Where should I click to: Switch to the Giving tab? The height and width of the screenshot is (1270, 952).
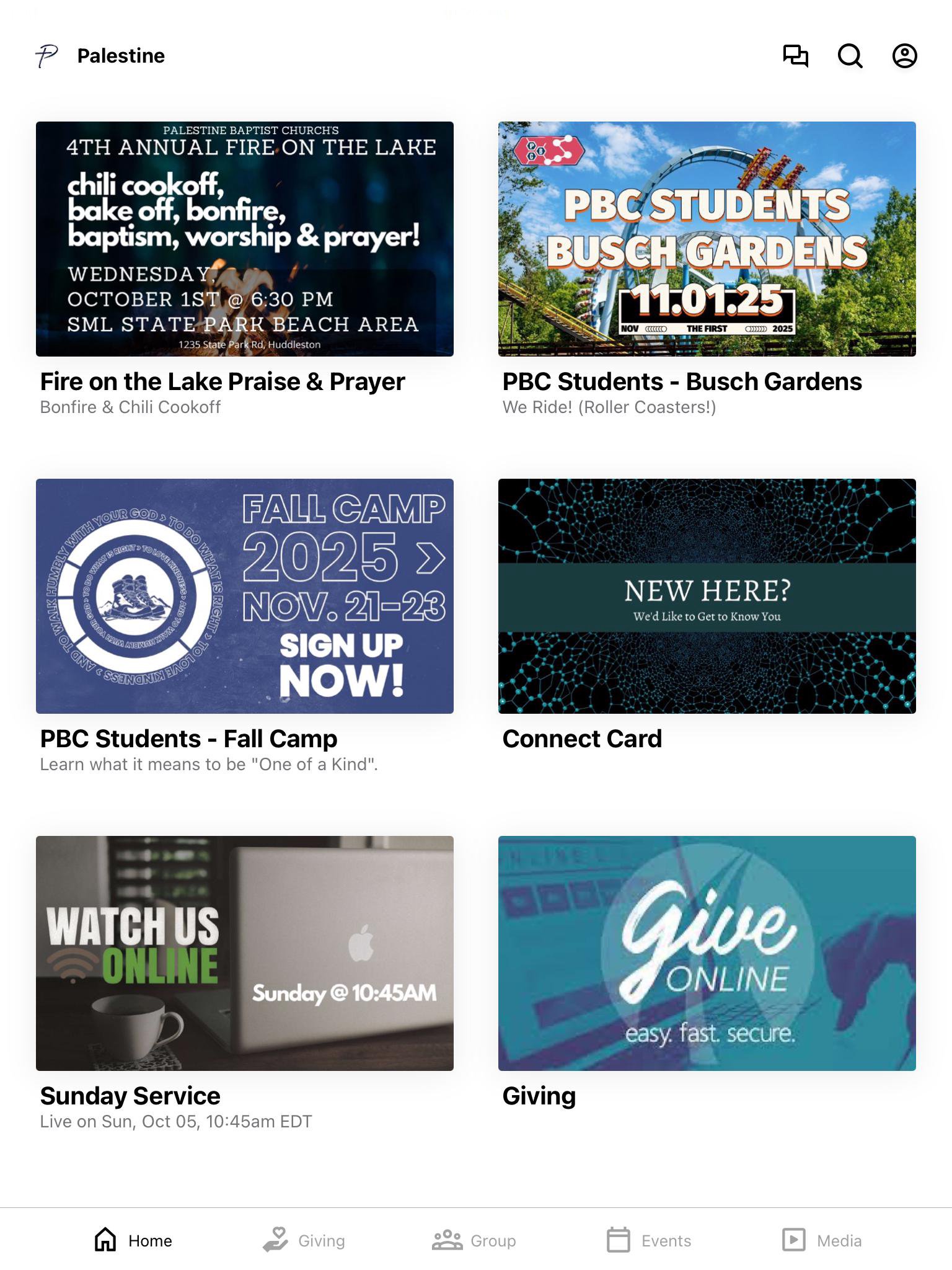pyautogui.click(x=304, y=1240)
